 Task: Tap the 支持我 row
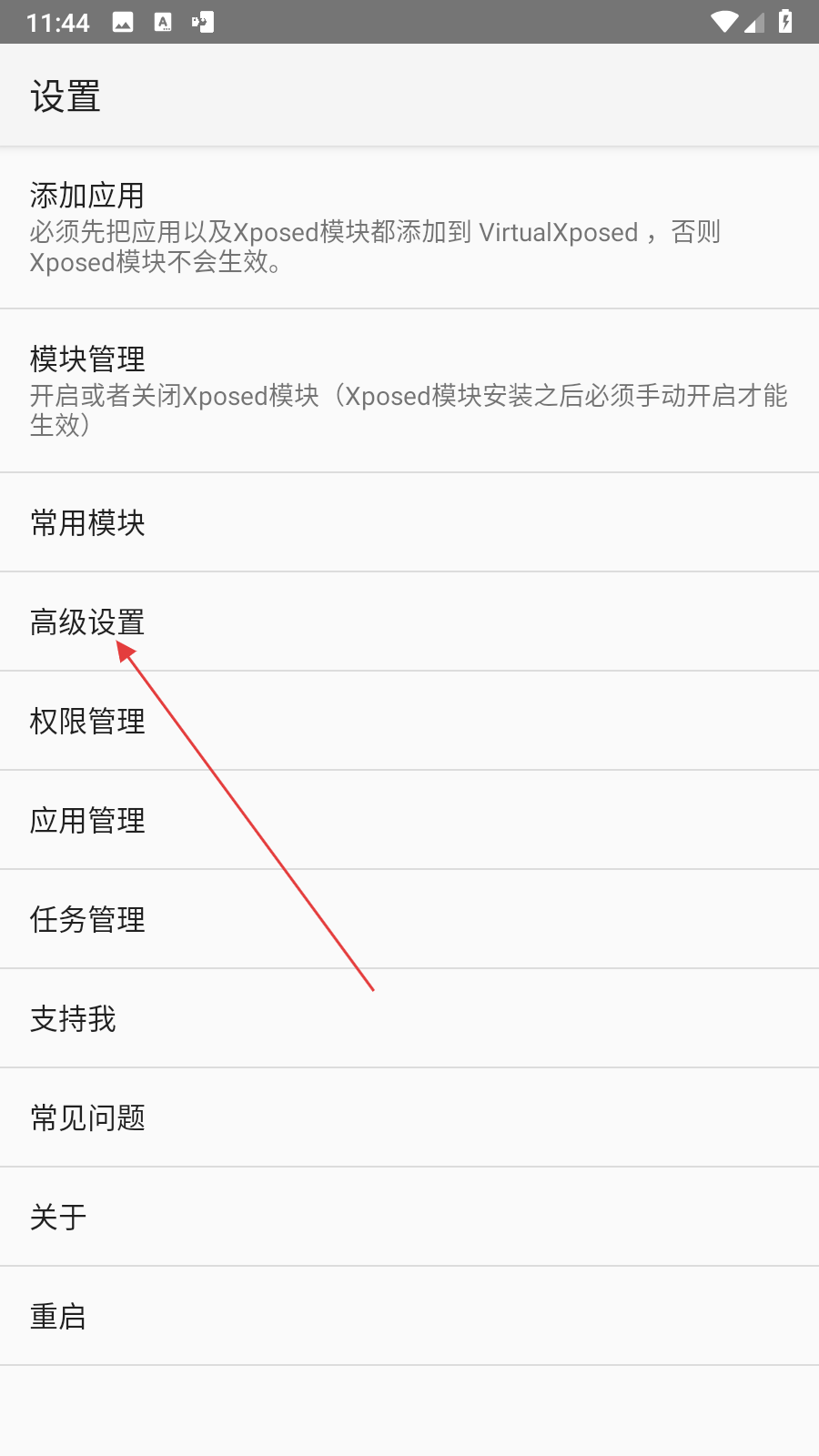(x=409, y=1018)
